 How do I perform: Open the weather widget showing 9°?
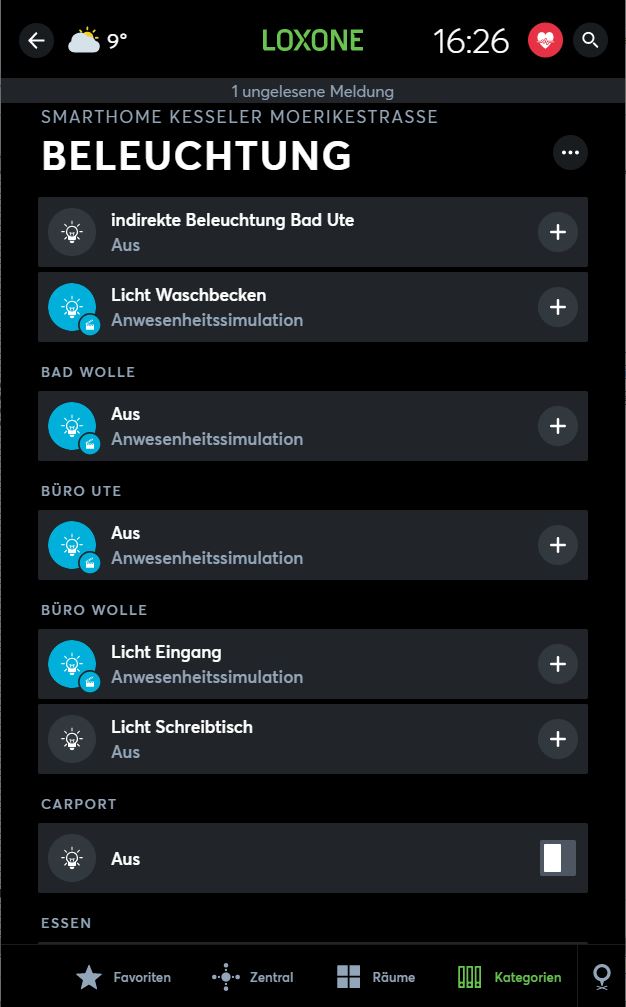98,40
